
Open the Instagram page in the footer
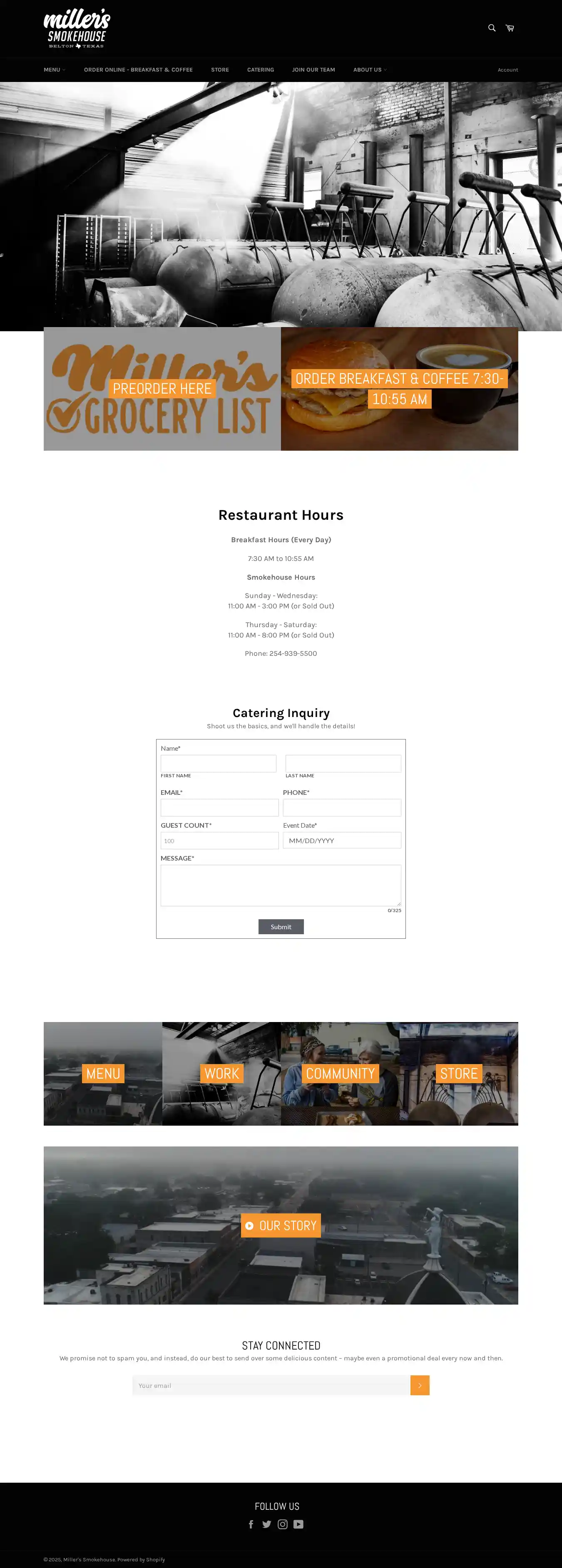[283, 1524]
